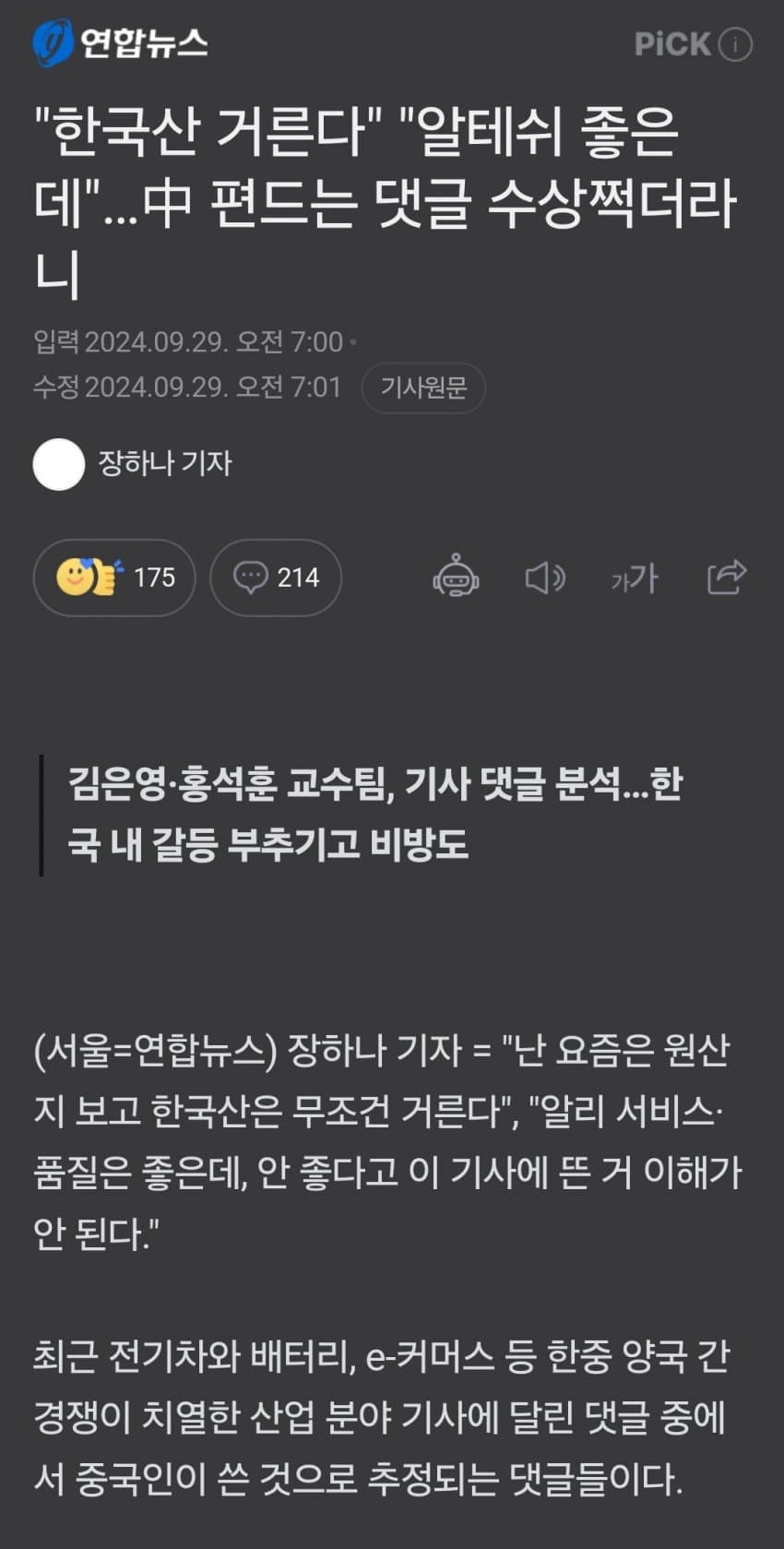Go to the 연합뉴스 press home

[x=121, y=42]
